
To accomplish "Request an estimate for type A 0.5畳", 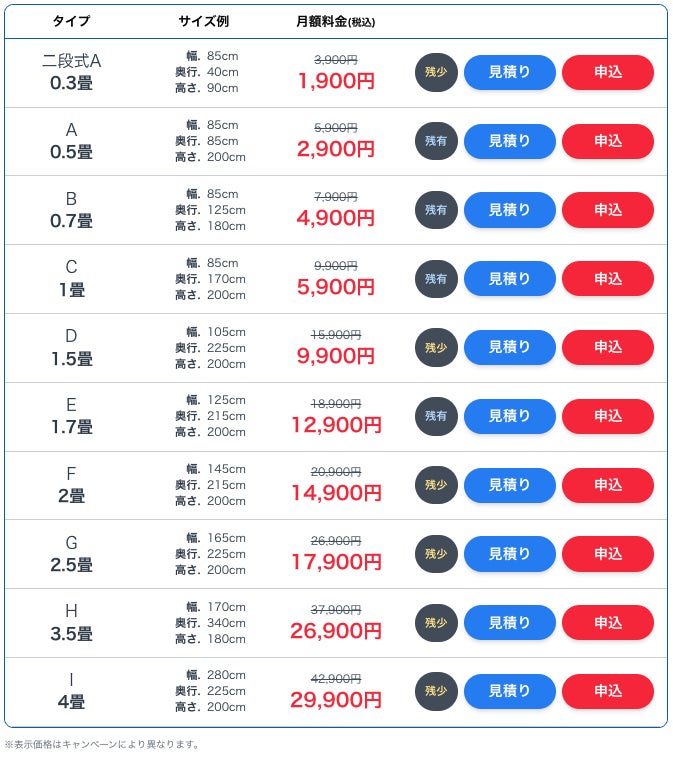I will pos(510,141).
